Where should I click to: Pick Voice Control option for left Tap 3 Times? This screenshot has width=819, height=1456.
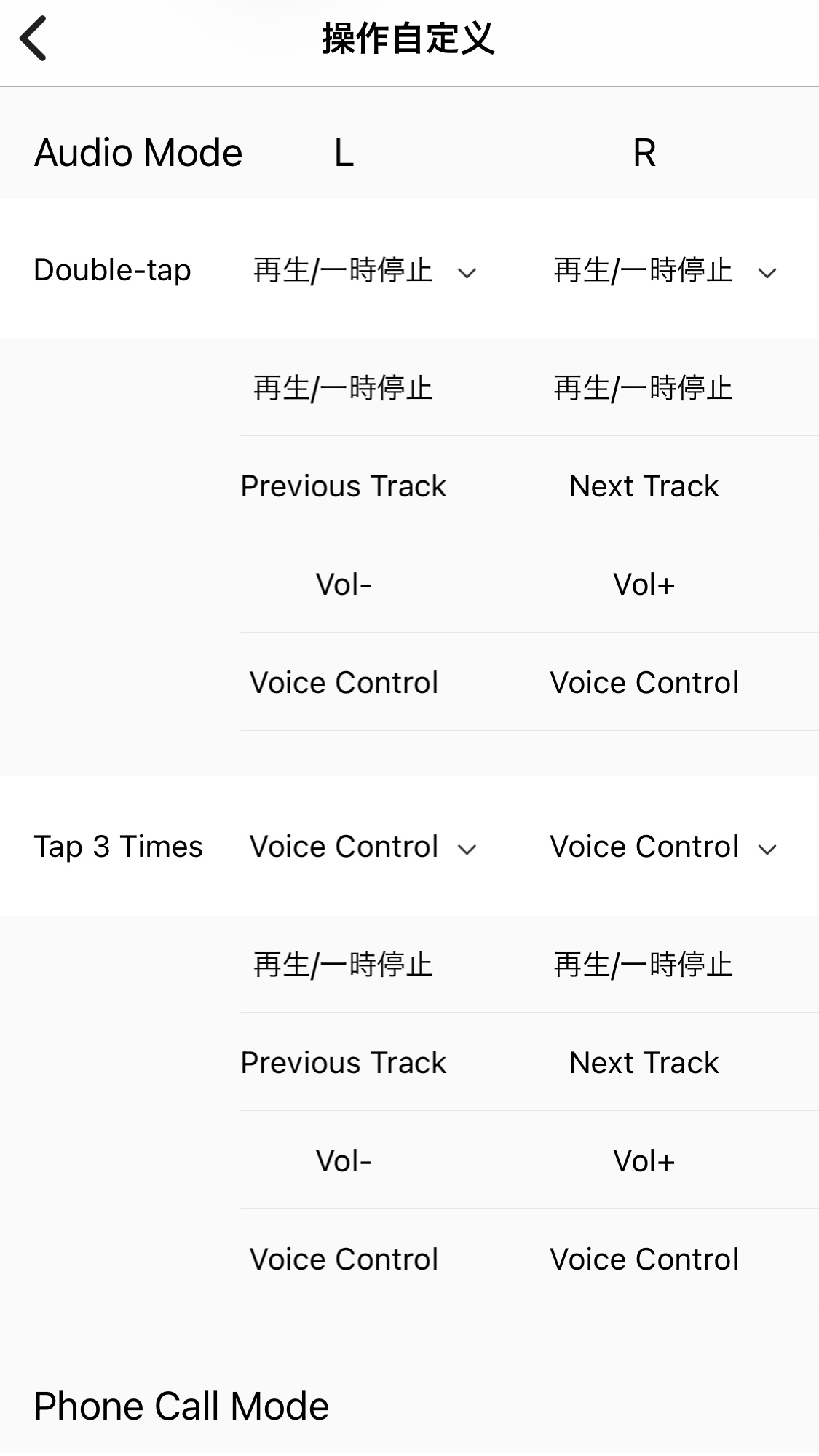[344, 1259]
